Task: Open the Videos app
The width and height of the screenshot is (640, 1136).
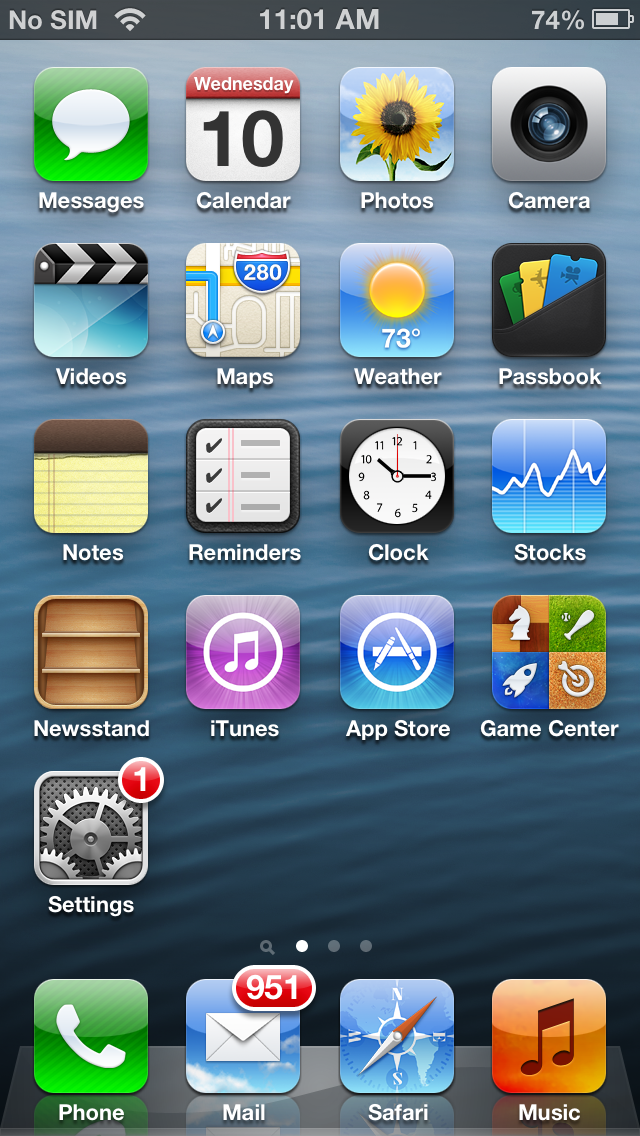Action: point(91,300)
